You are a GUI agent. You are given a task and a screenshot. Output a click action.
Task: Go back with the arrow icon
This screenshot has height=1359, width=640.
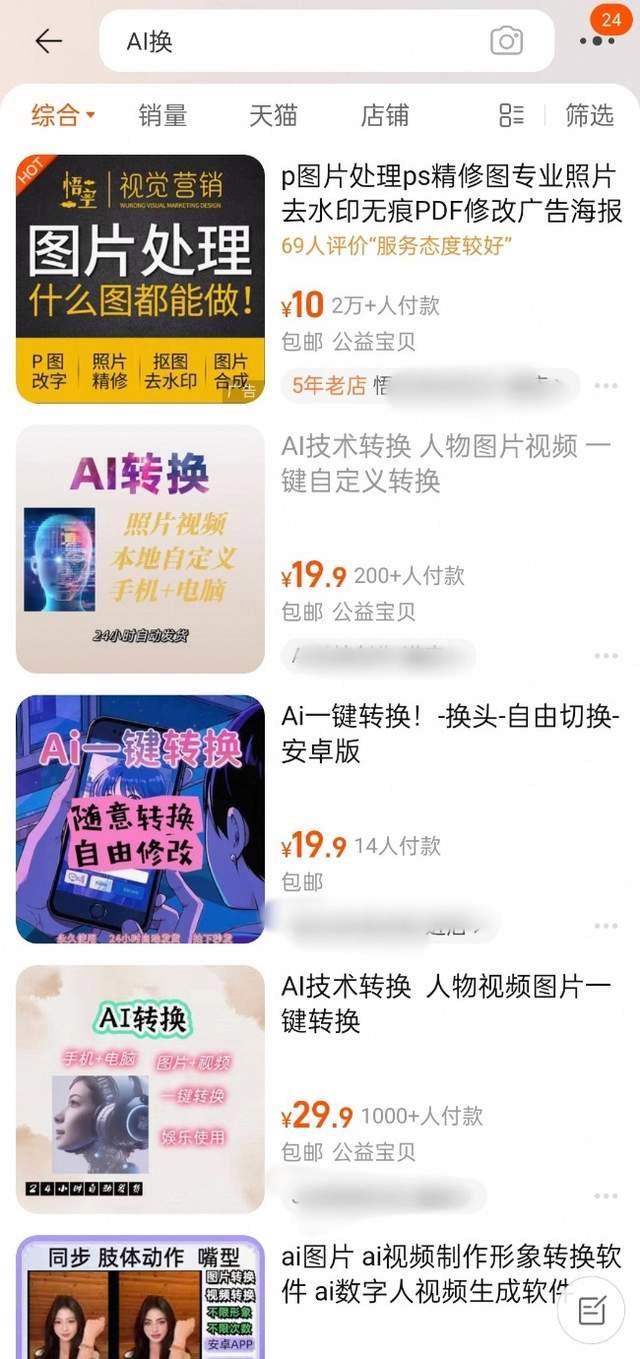tap(48, 40)
